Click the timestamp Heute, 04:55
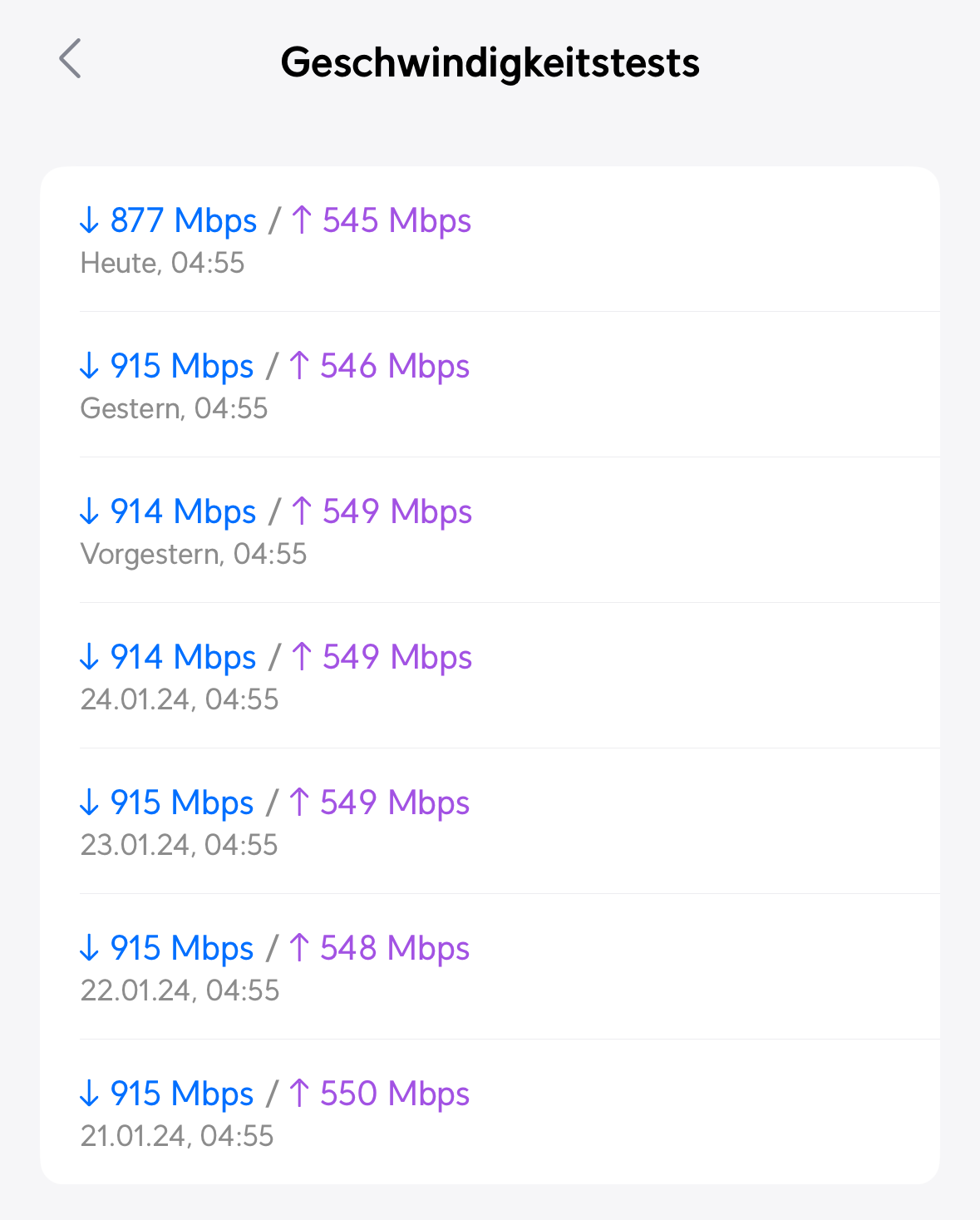The height and width of the screenshot is (1220, 980). [x=163, y=263]
